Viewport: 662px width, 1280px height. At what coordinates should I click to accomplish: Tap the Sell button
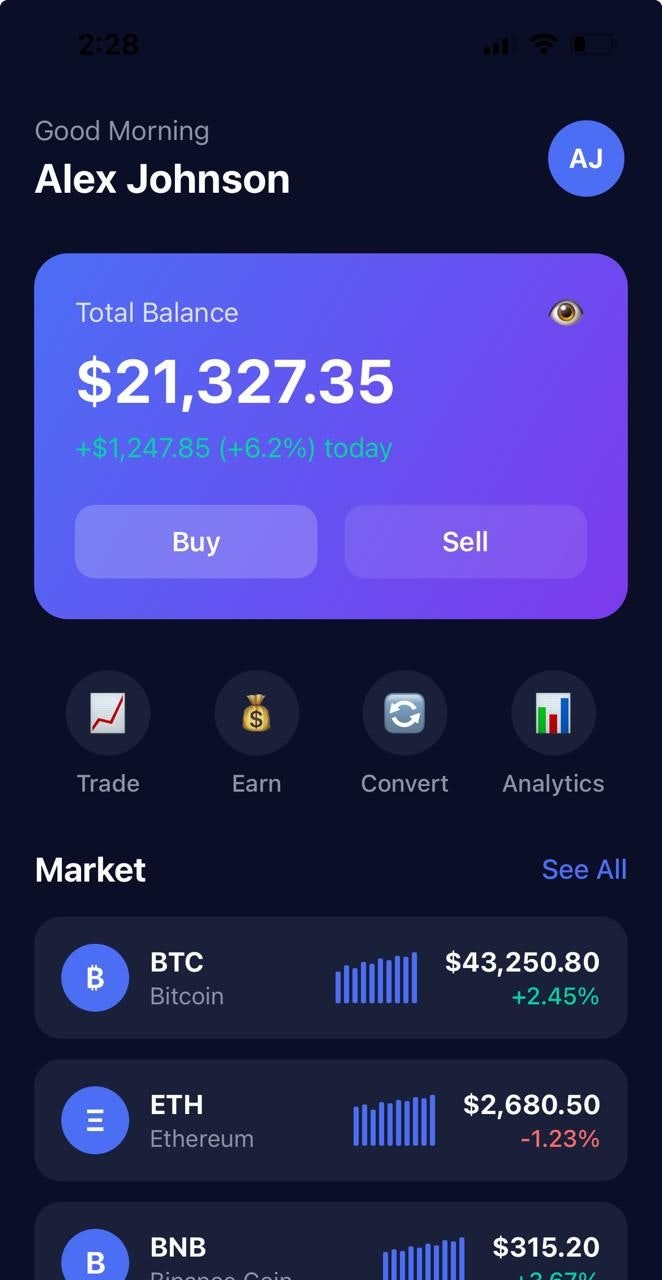click(465, 541)
